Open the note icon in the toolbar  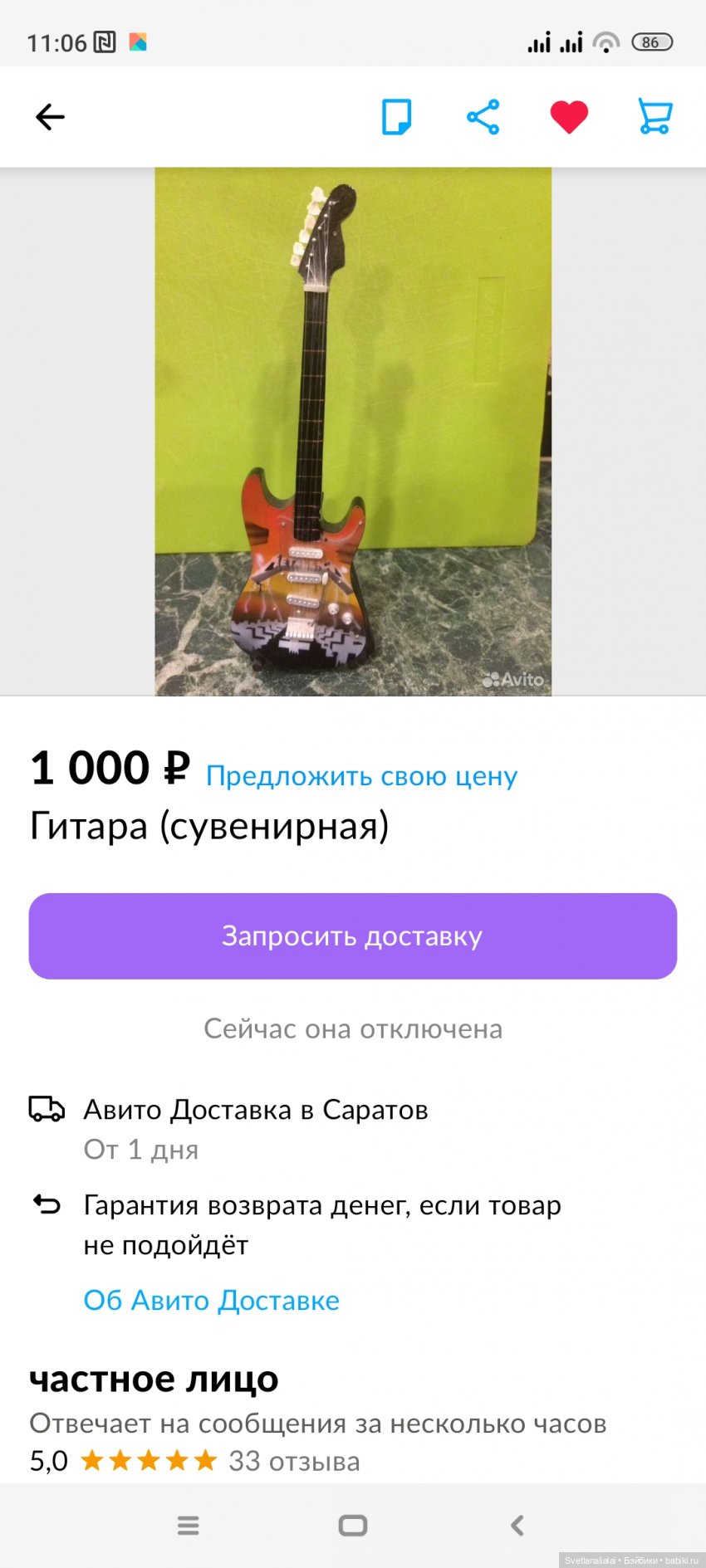[x=396, y=117]
